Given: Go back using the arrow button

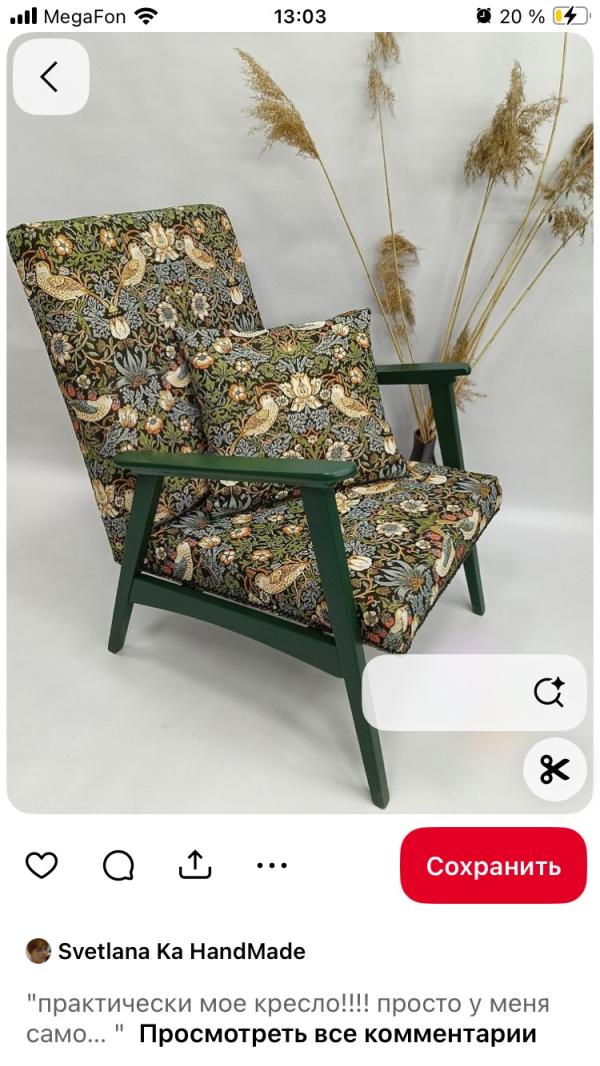Looking at the screenshot, I should click(50, 77).
